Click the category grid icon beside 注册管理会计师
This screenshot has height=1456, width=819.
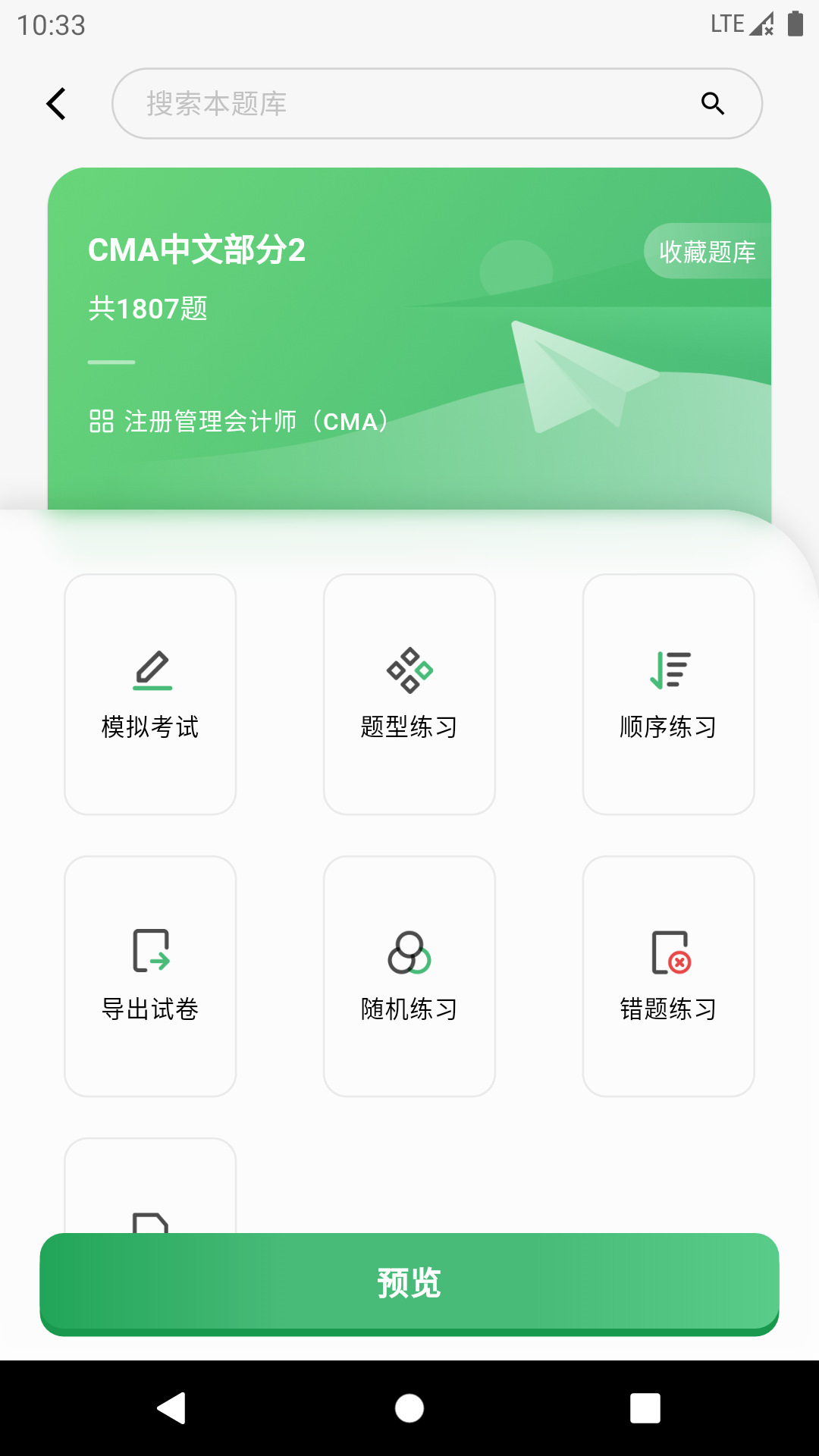pos(101,422)
